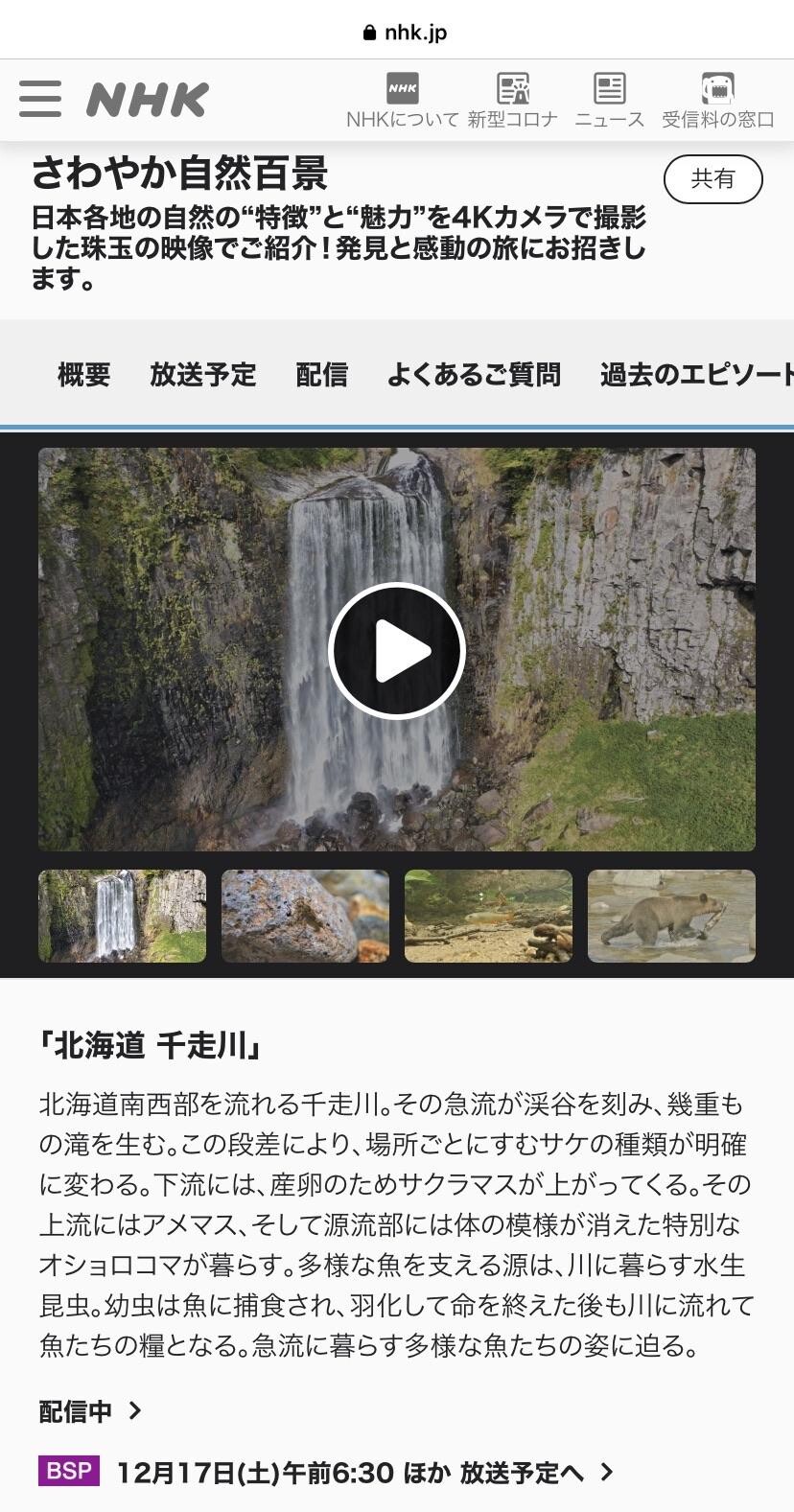Open the bear thumbnail preview
The height and width of the screenshot is (1512, 794).
671,916
